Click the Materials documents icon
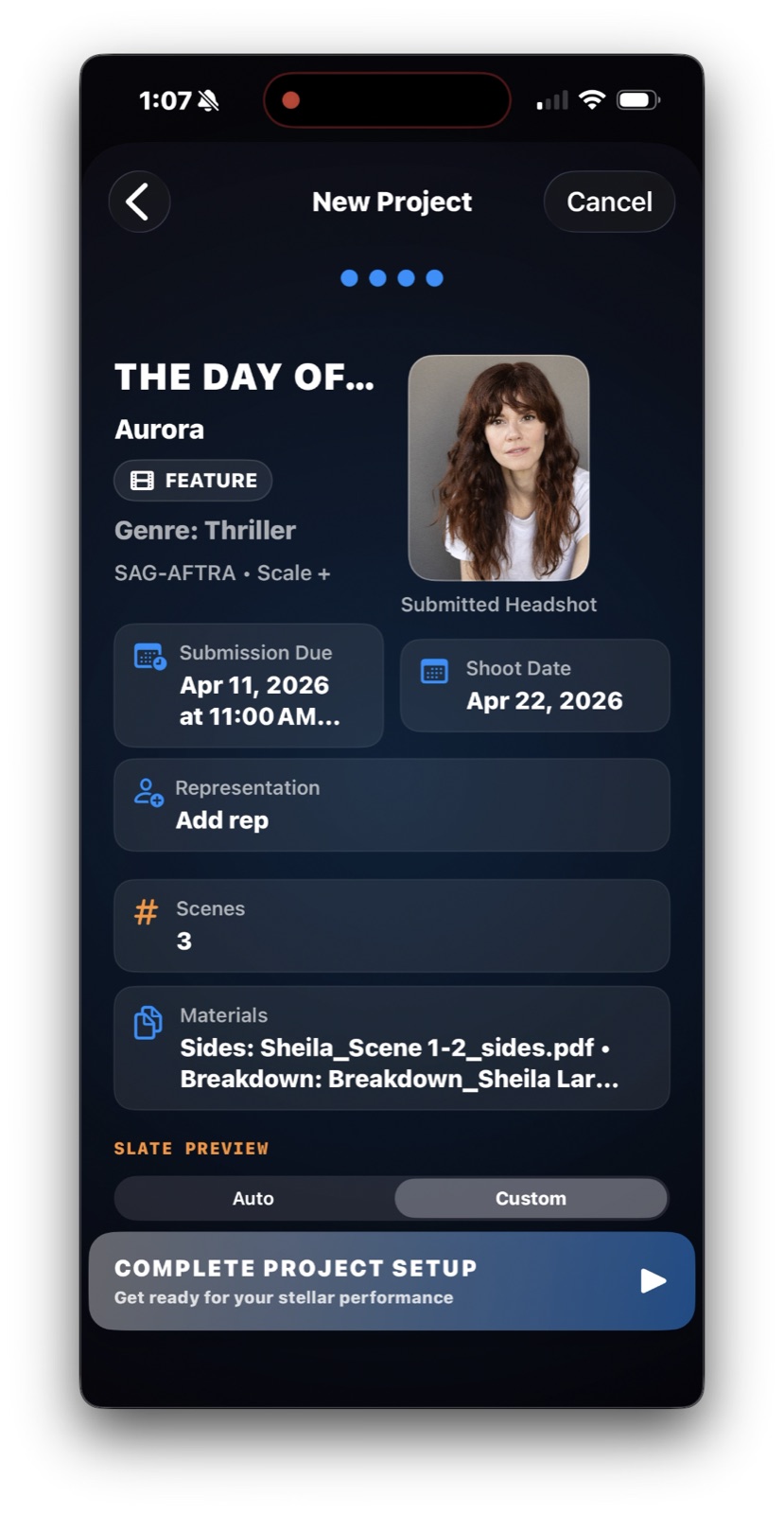 (x=147, y=1023)
